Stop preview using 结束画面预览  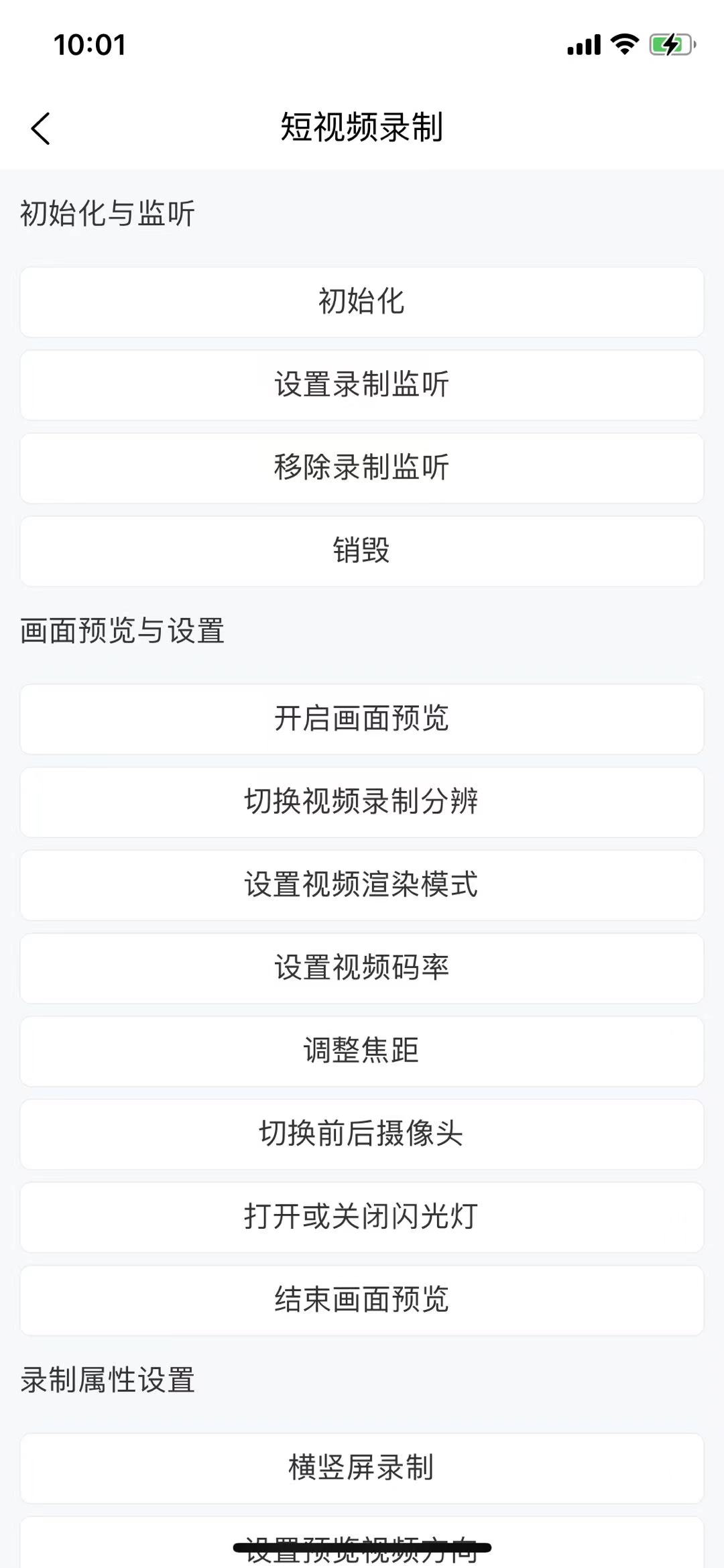(361, 1301)
